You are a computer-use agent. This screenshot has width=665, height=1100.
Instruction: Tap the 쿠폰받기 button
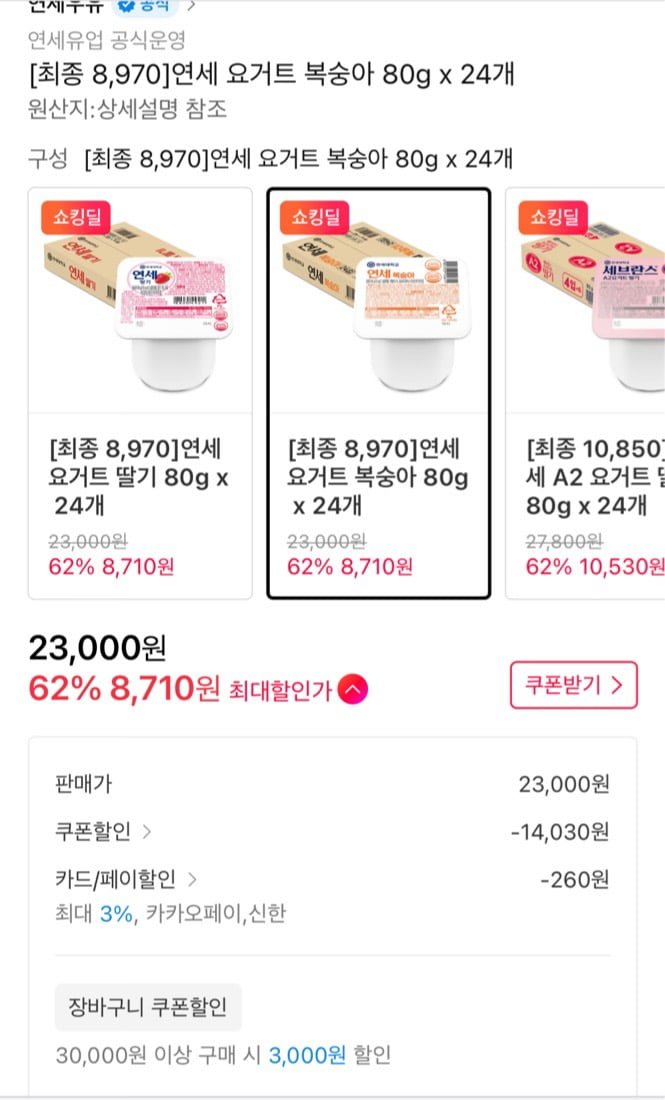click(x=573, y=685)
